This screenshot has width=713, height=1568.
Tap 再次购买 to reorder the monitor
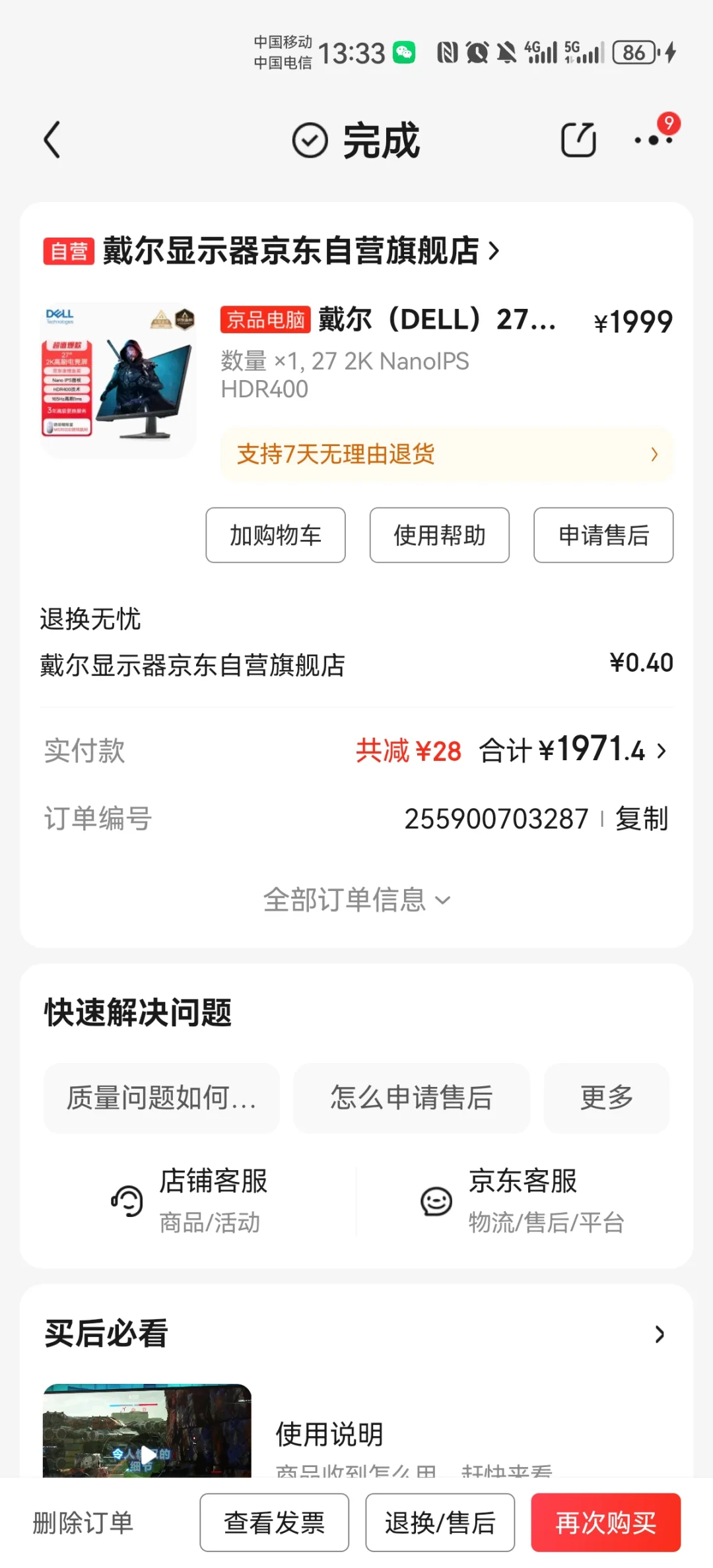605,1523
